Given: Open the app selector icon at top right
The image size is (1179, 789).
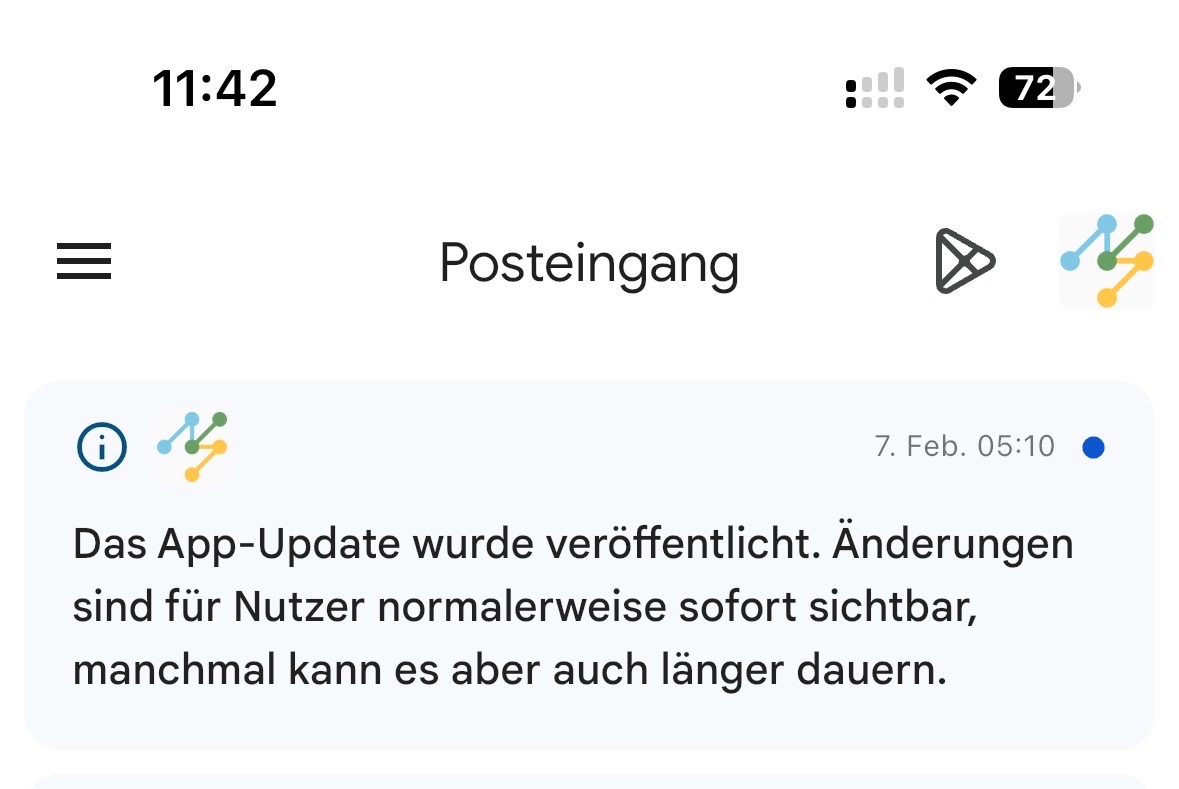Looking at the screenshot, I should [1106, 261].
